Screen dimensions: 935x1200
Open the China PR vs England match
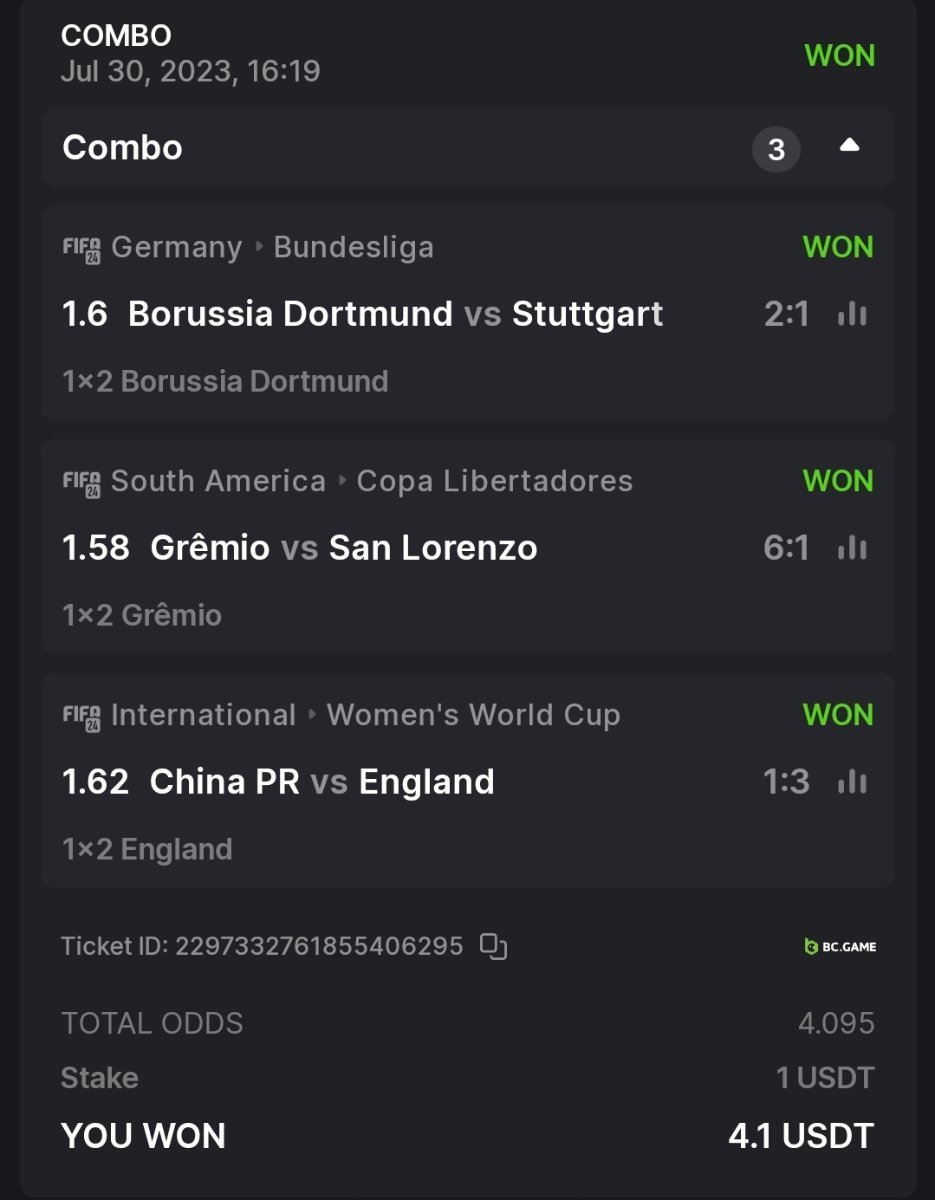point(321,782)
